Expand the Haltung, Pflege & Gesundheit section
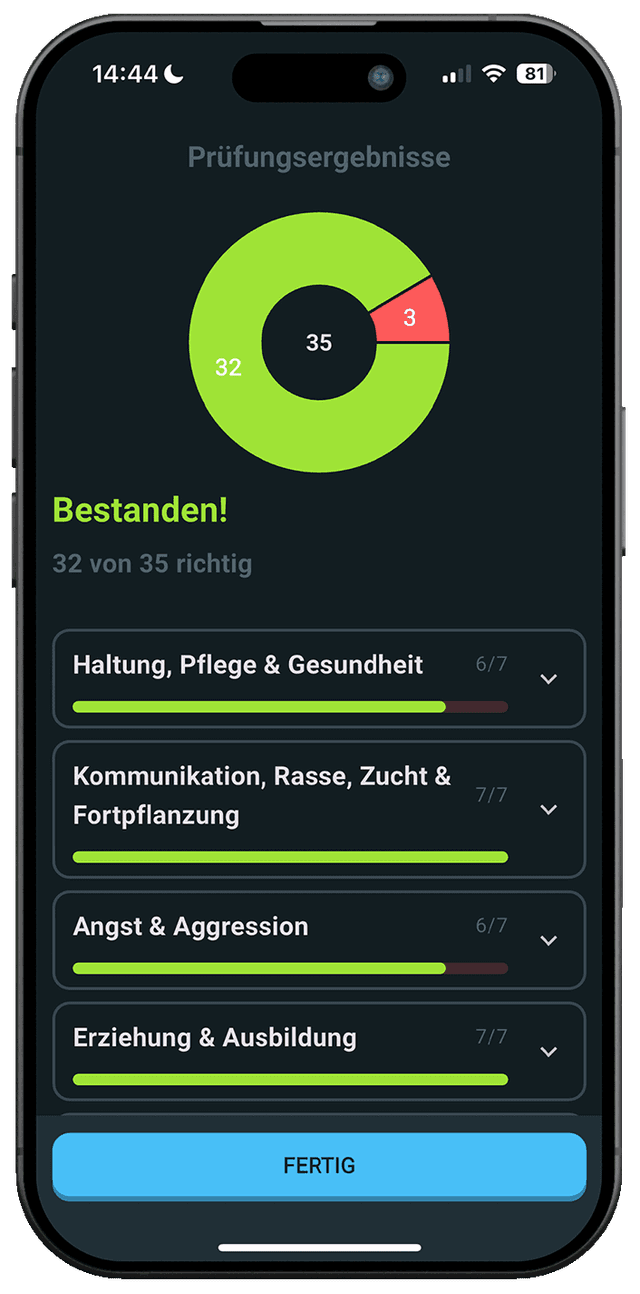Image resolution: width=640 pixels, height=1294 pixels. (x=548, y=679)
